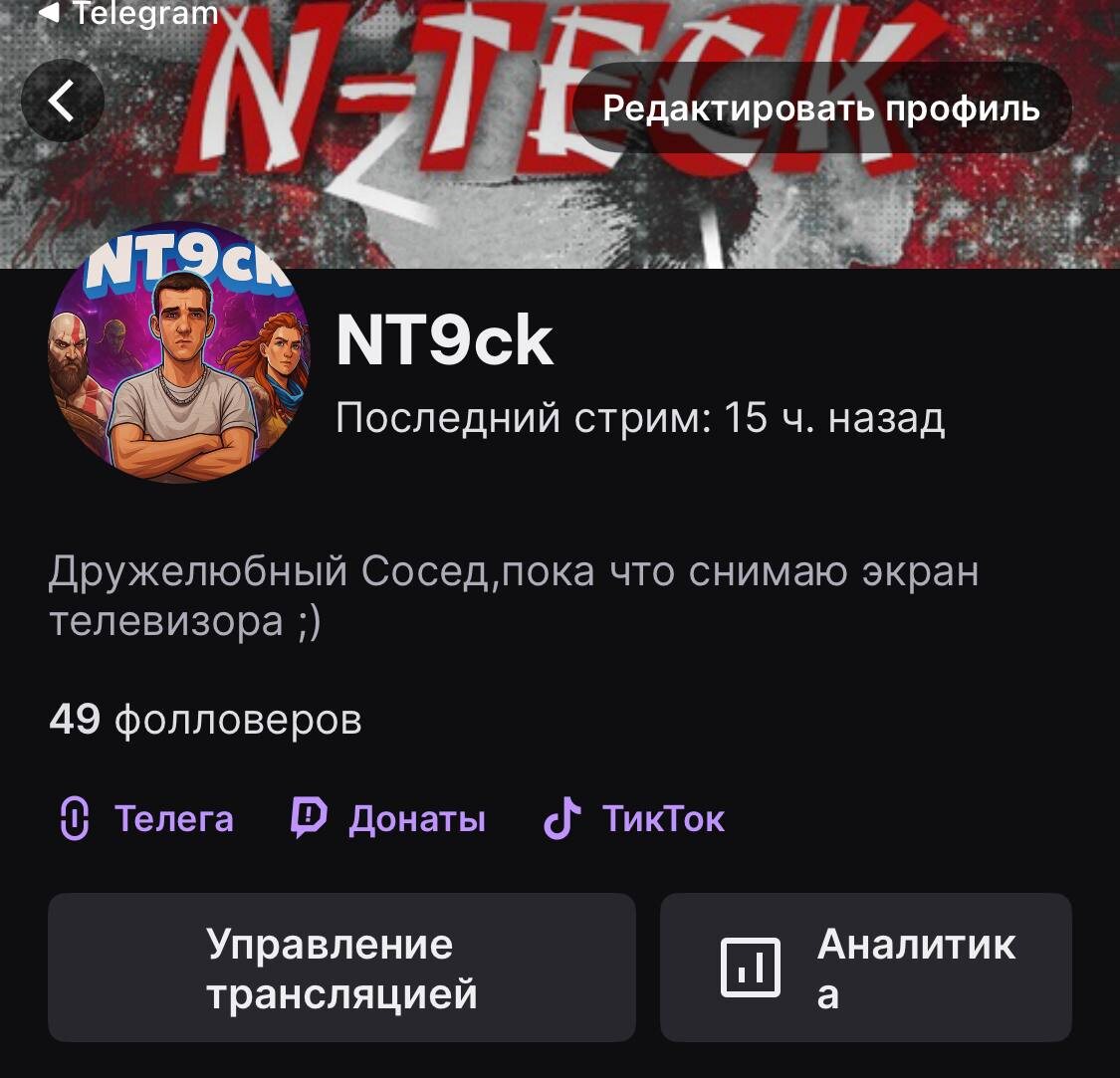Tap Редактировать профиль button

coord(821,108)
